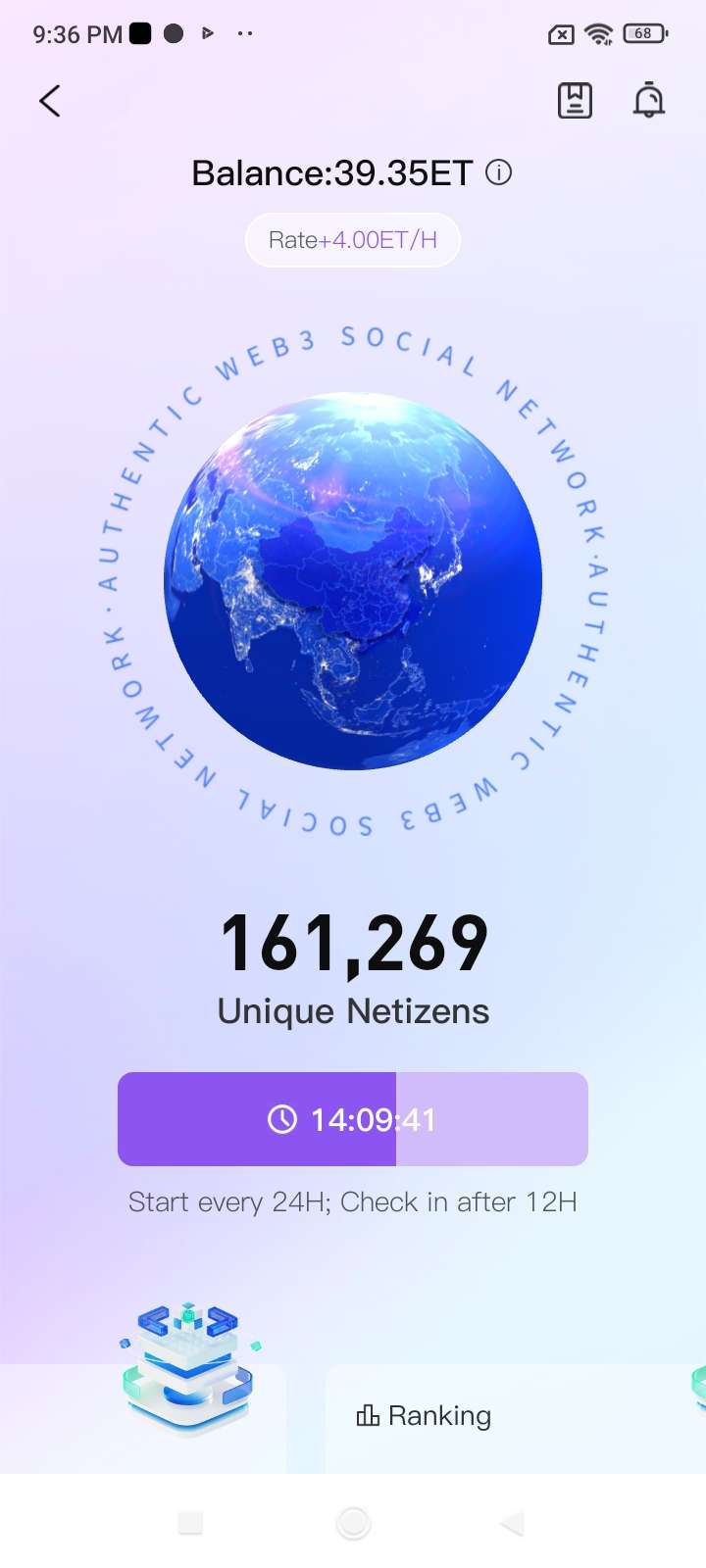
Task: Open the Rate +4.00ET/H chip
Action: 352,240
